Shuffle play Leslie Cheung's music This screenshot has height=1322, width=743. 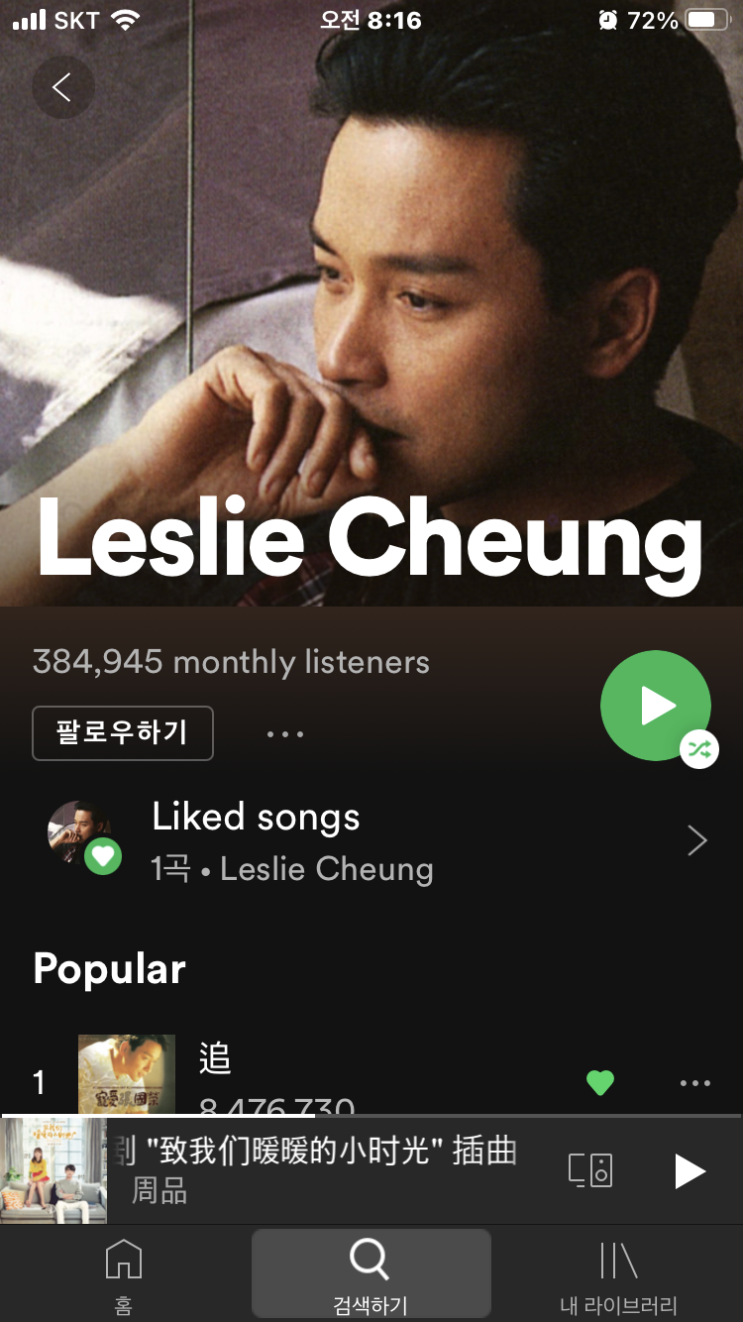point(656,706)
